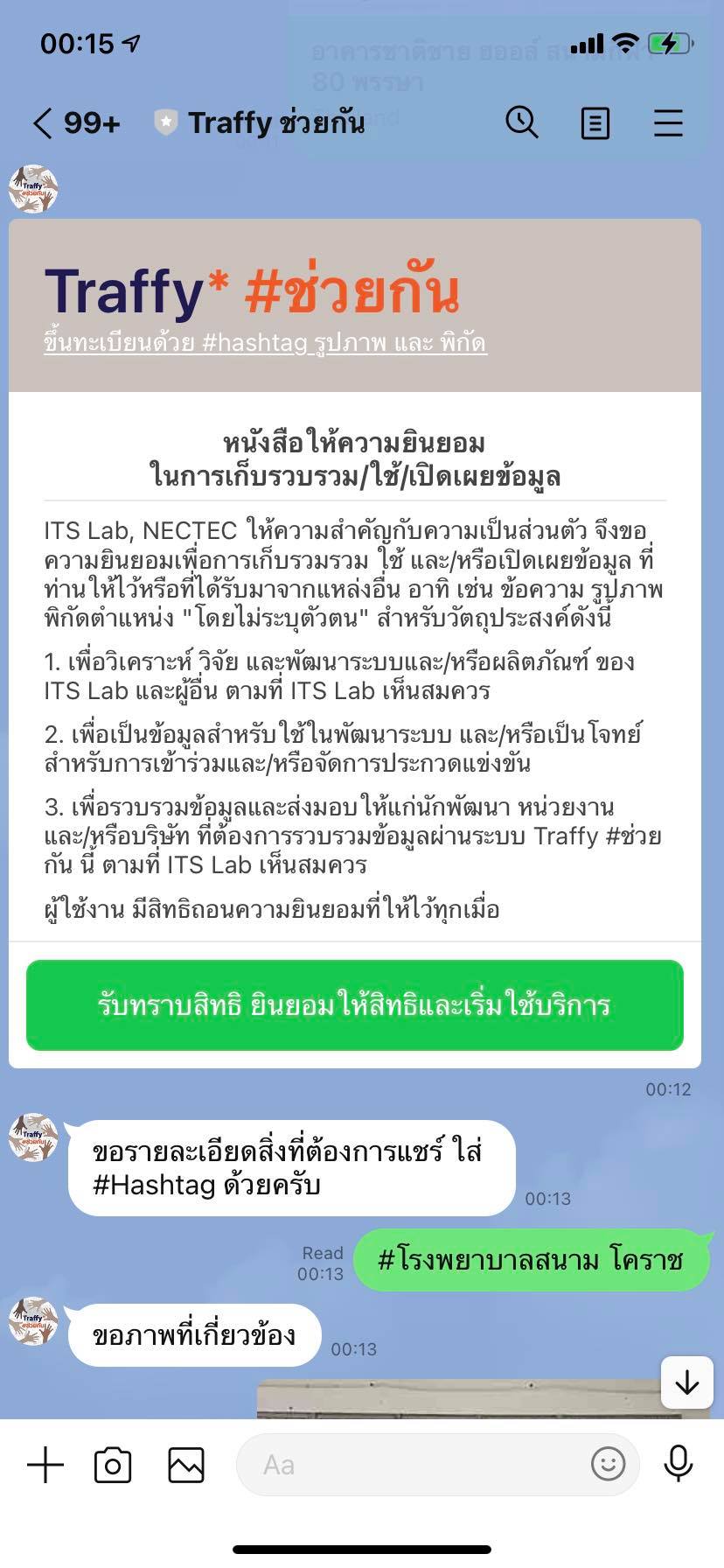Jump to the latest message arrow
The image size is (724, 1568).
(x=687, y=1382)
